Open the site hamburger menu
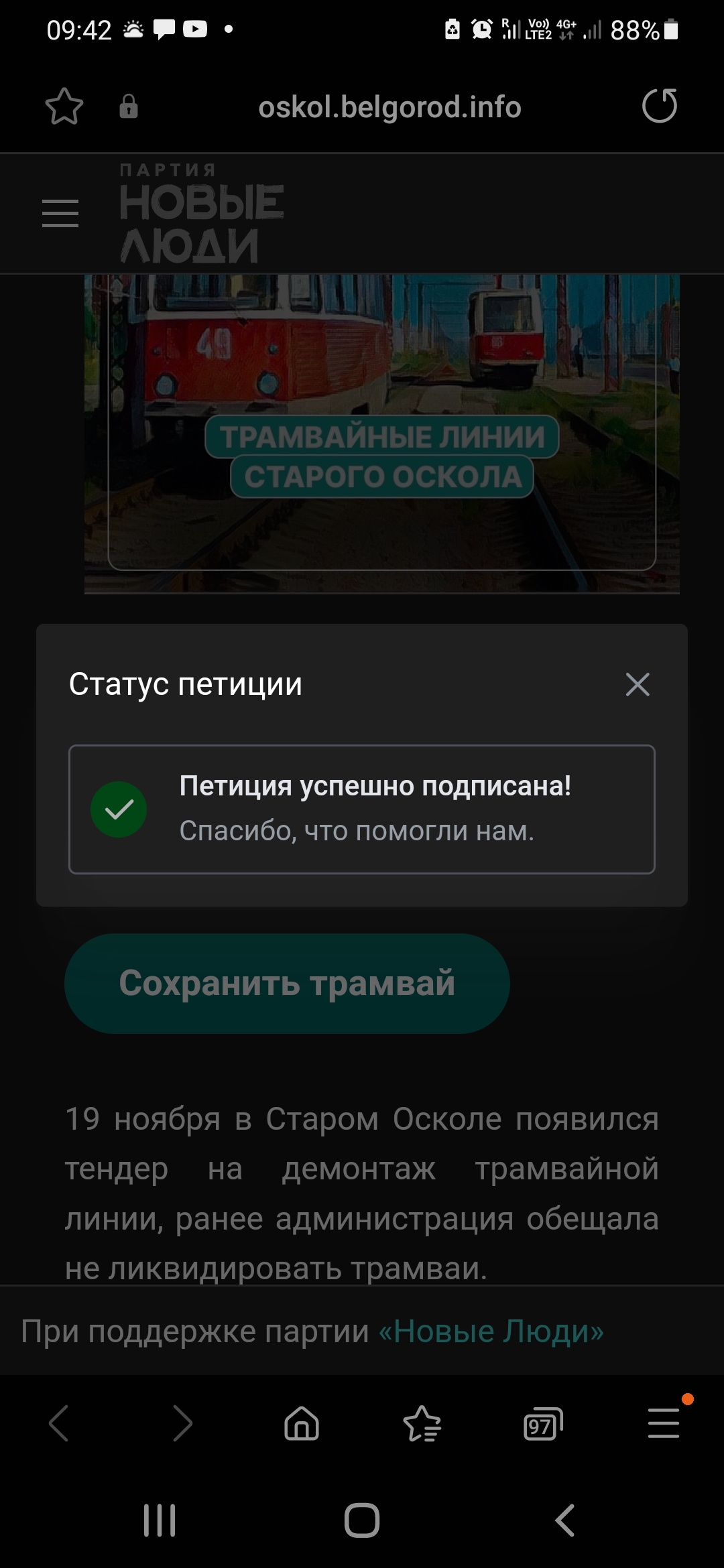 coord(60,213)
